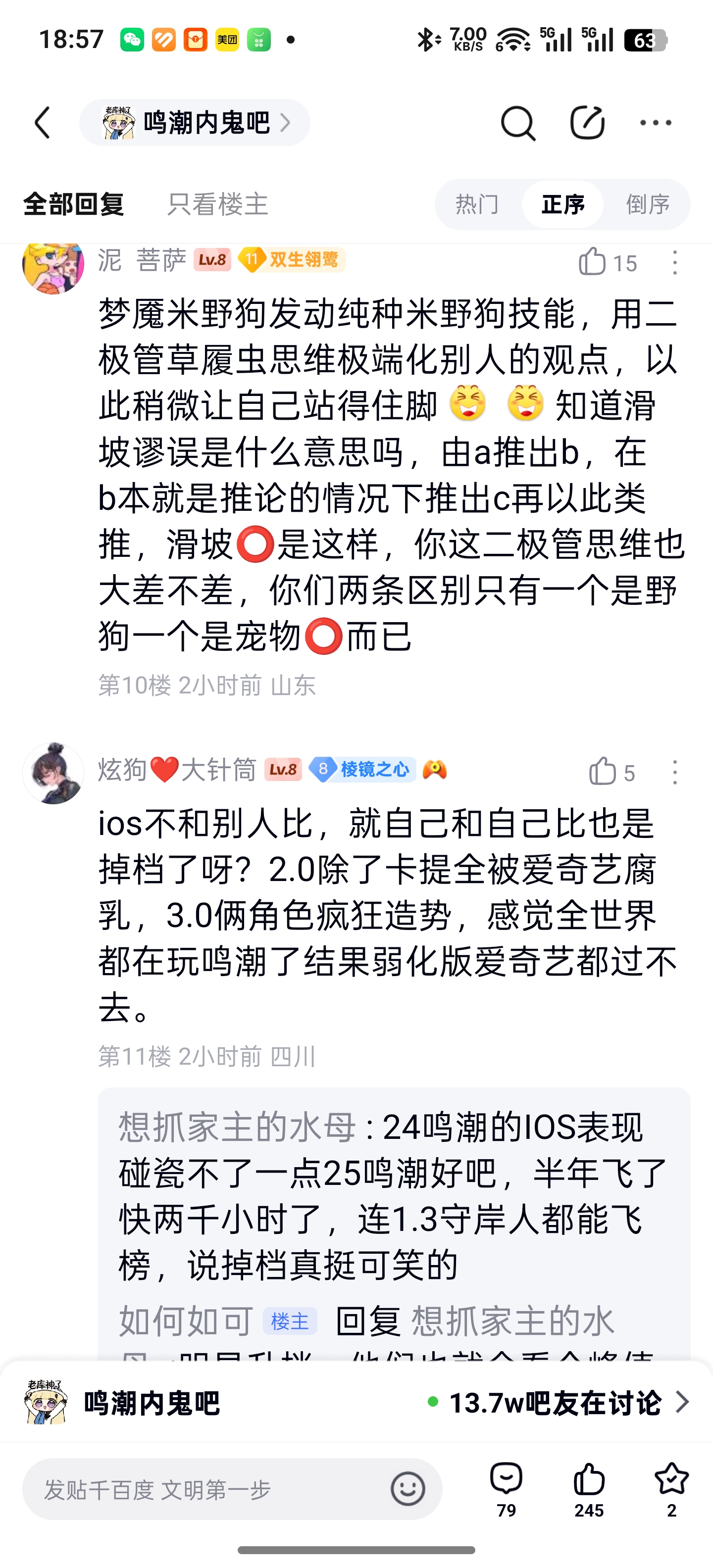
Task: Sort replies by 热门
Action: 477,204
